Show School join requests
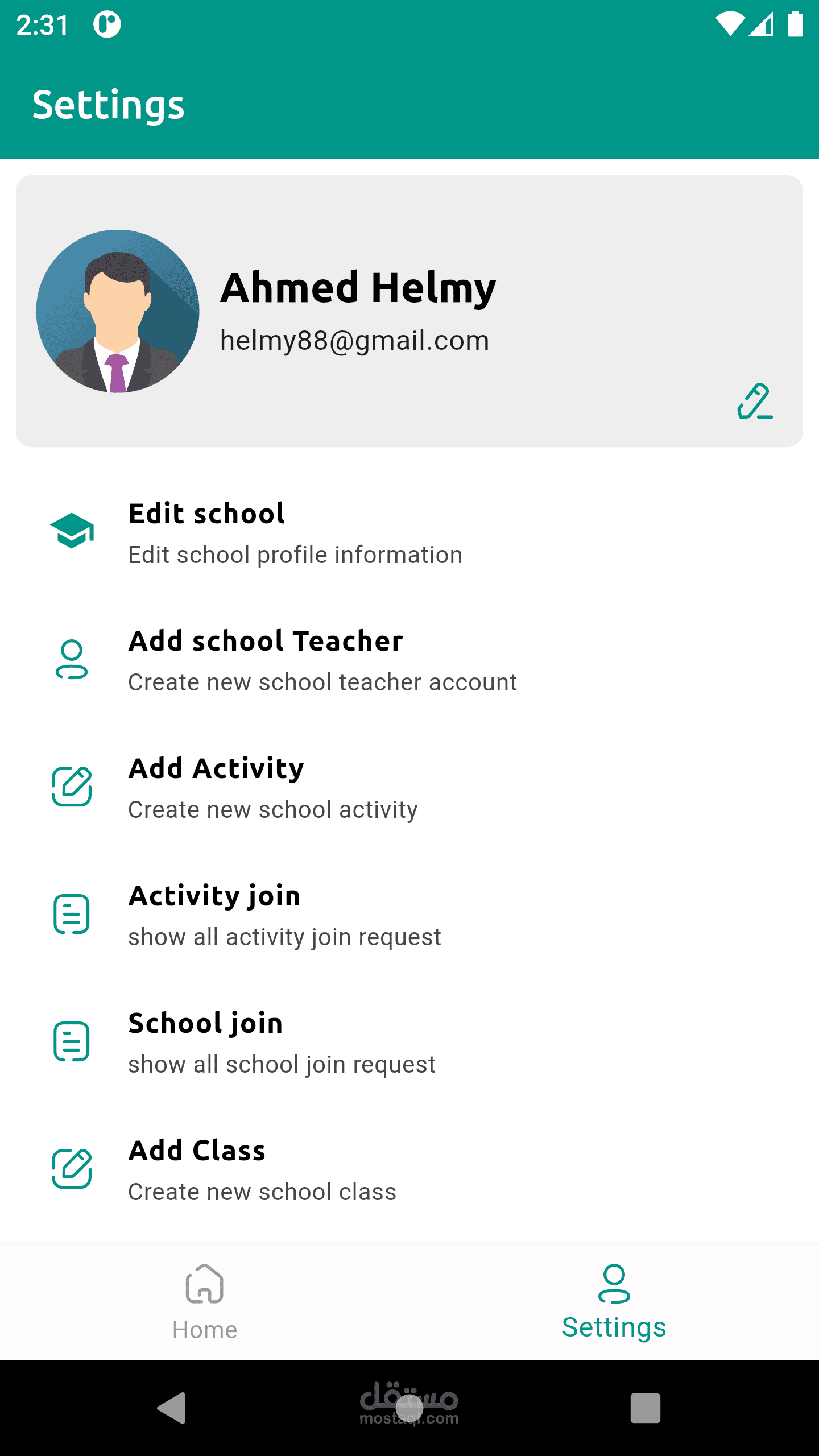 click(x=282, y=1043)
